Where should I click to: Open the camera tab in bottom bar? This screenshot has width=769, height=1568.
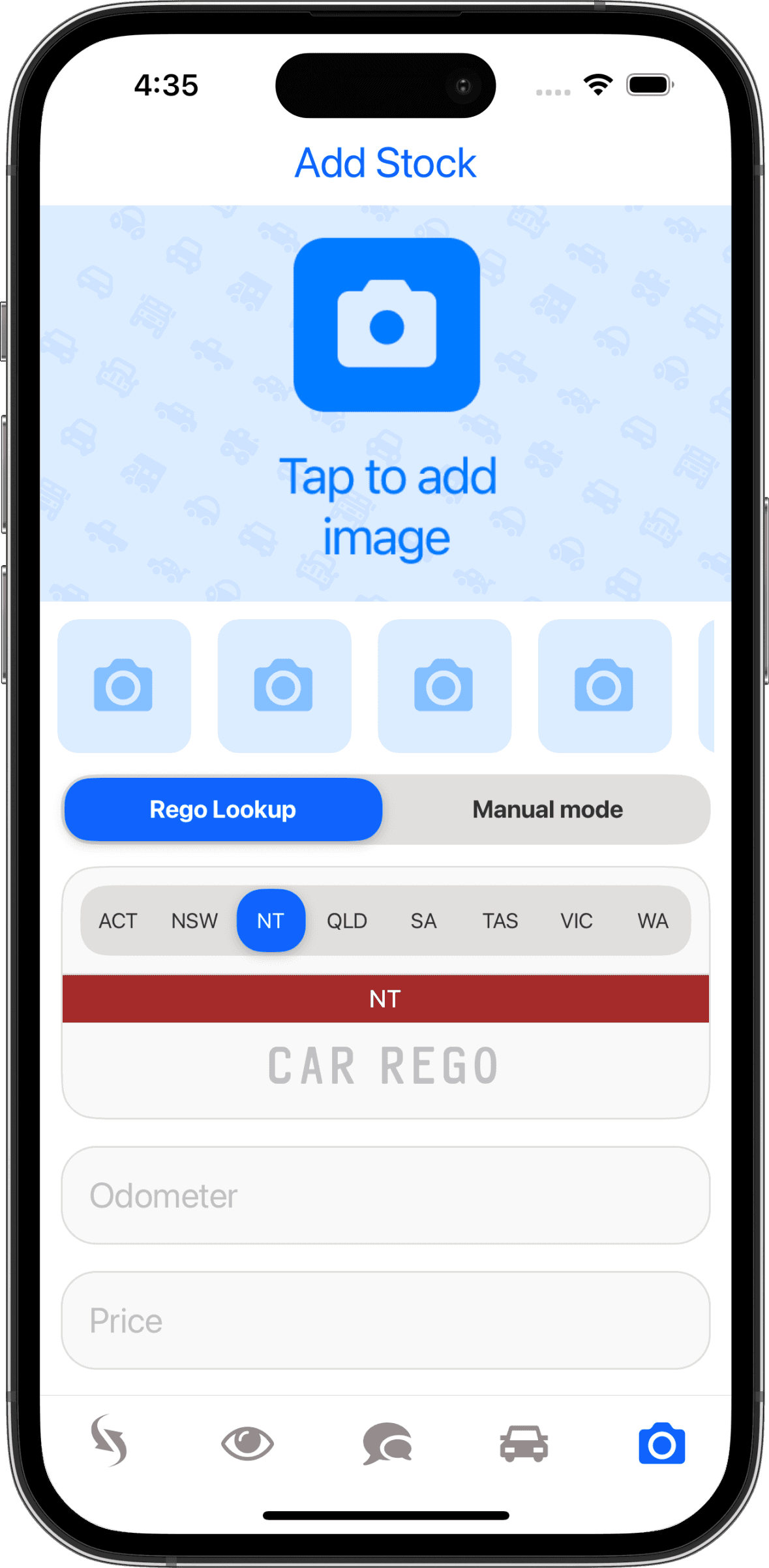(661, 1443)
